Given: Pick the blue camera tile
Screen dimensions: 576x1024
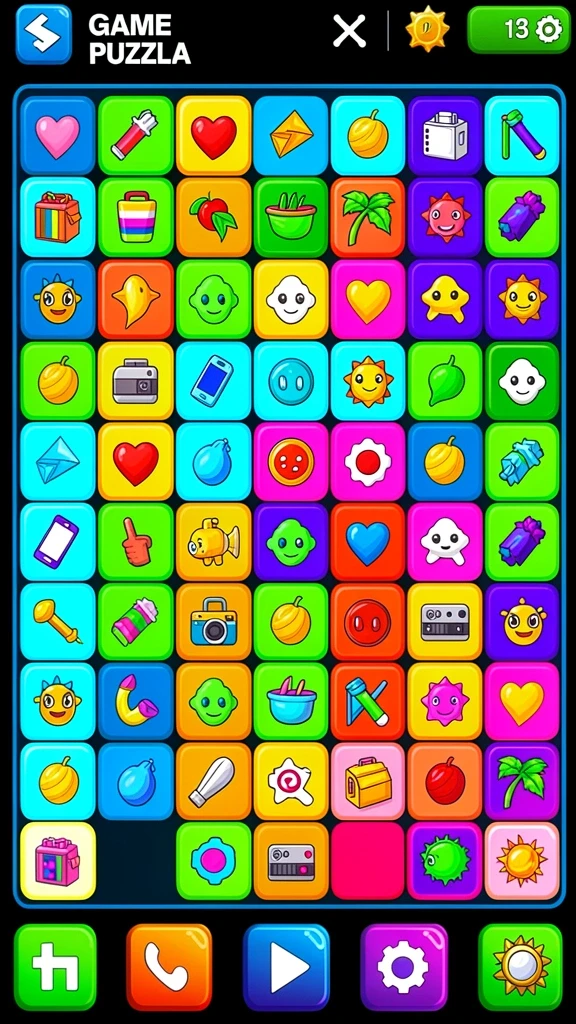Looking at the screenshot, I should coord(214,622).
